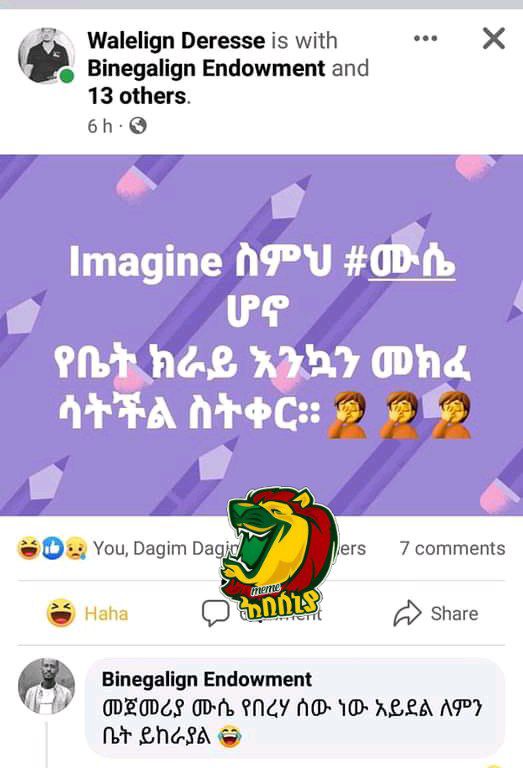This screenshot has height=768, width=523.
Task: Open Walelign Deresse's profile name link
Action: pos(176,41)
